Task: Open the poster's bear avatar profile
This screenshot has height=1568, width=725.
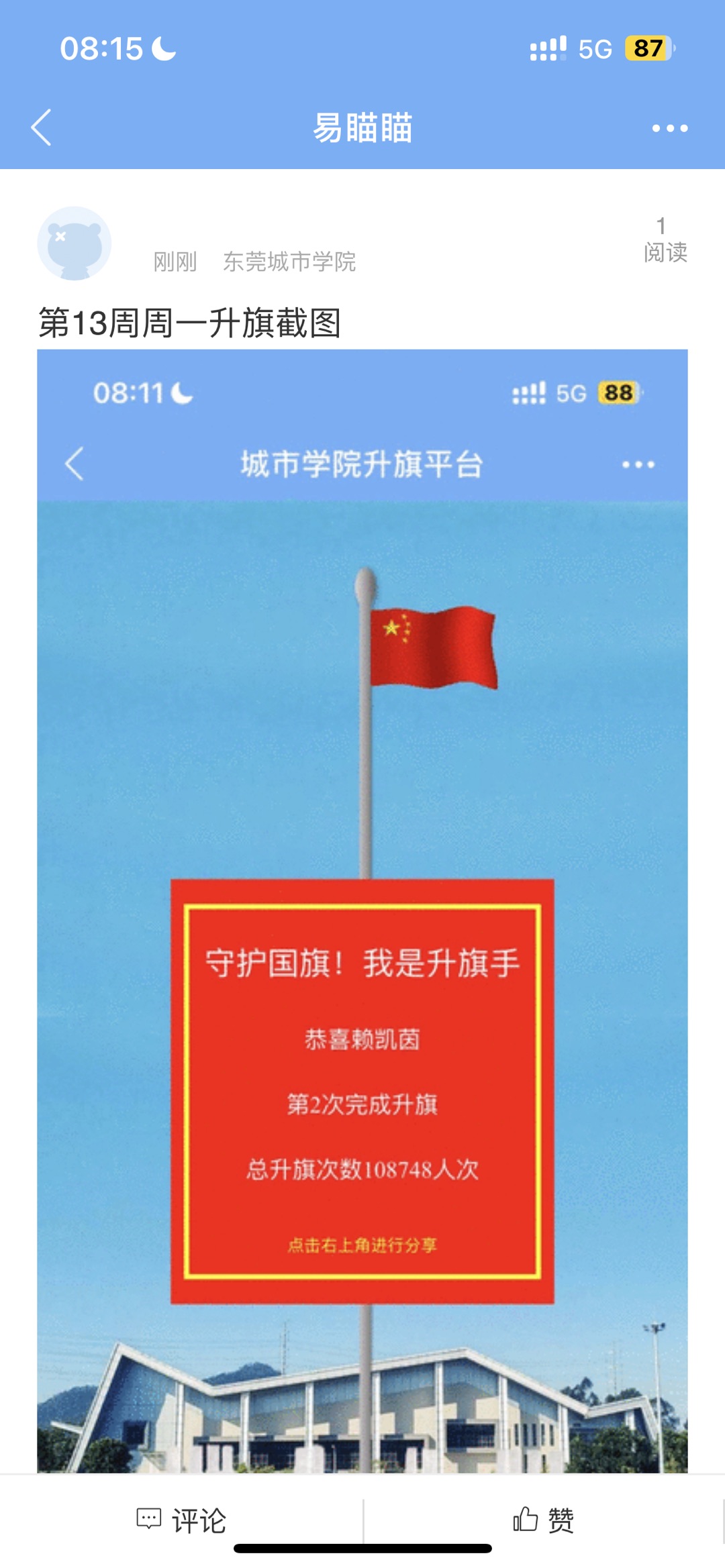Action: click(74, 244)
